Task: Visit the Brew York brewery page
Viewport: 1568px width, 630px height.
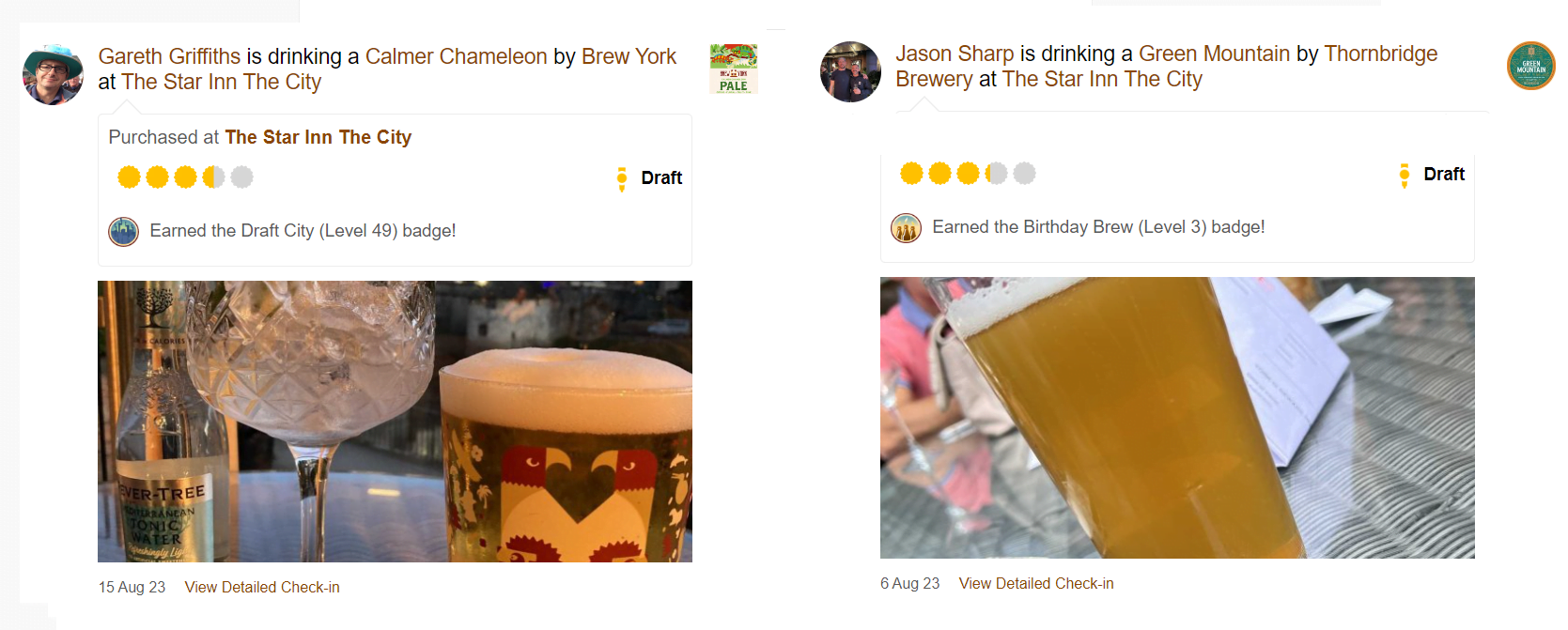Action: pos(629,56)
